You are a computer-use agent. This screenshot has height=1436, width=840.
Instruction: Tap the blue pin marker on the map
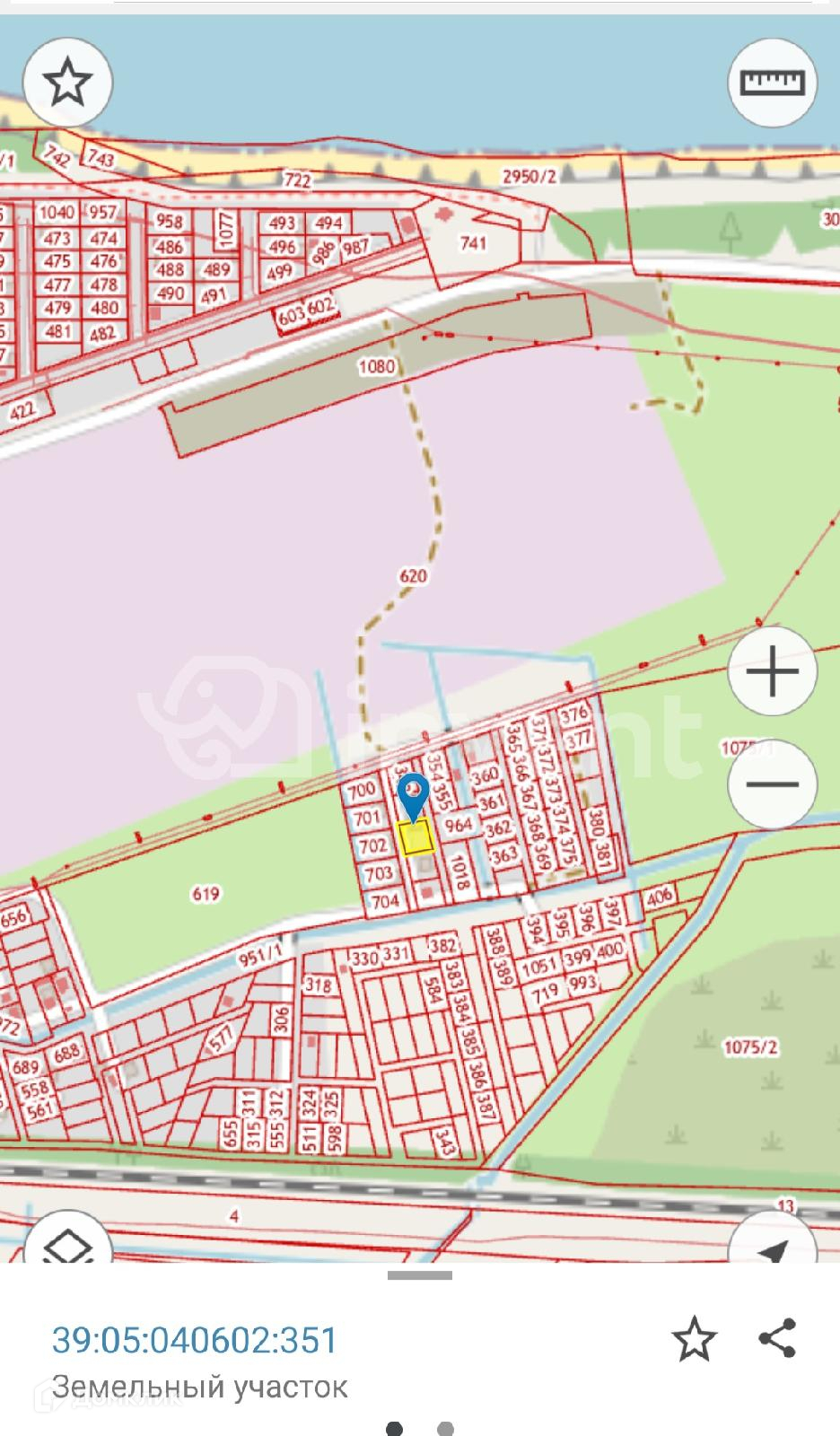pos(414,793)
